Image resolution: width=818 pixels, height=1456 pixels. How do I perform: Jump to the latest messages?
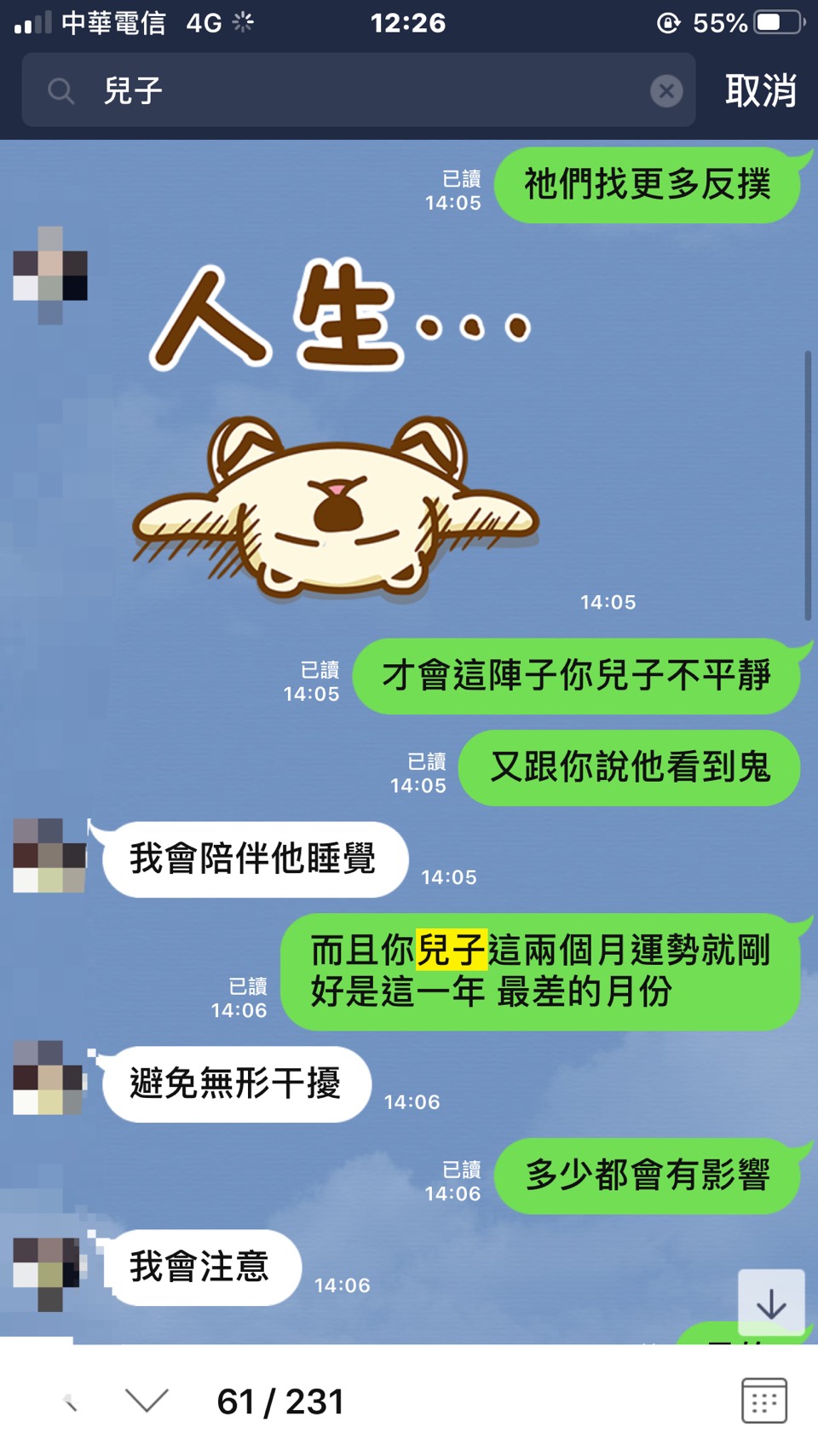[x=771, y=1303]
